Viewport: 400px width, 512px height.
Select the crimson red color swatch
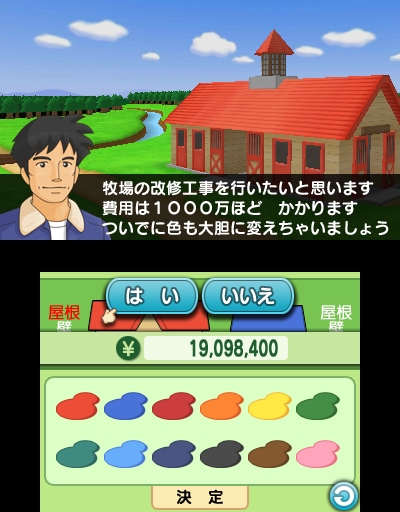coord(174,406)
